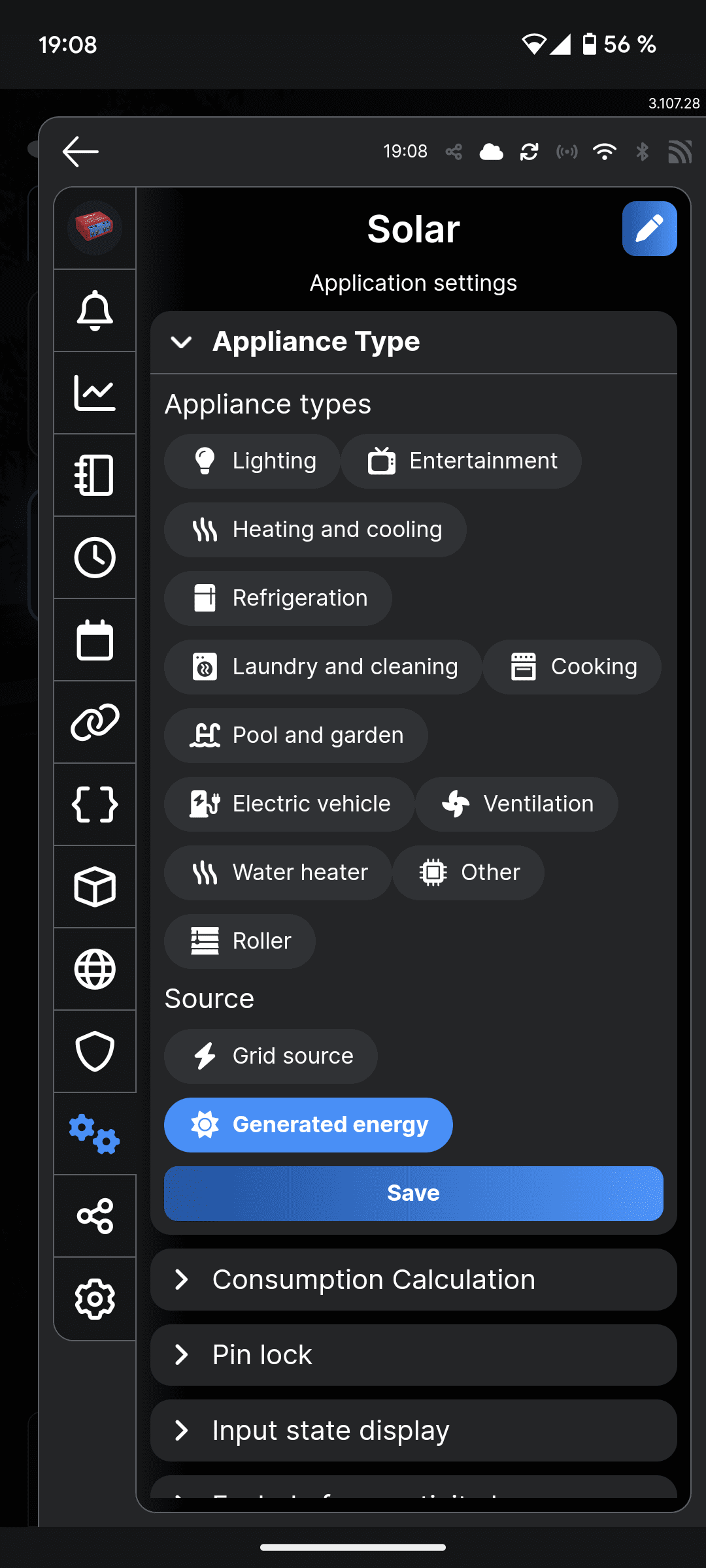Image resolution: width=706 pixels, height=1568 pixels.
Task: Go back using the arrow
Action: point(80,152)
